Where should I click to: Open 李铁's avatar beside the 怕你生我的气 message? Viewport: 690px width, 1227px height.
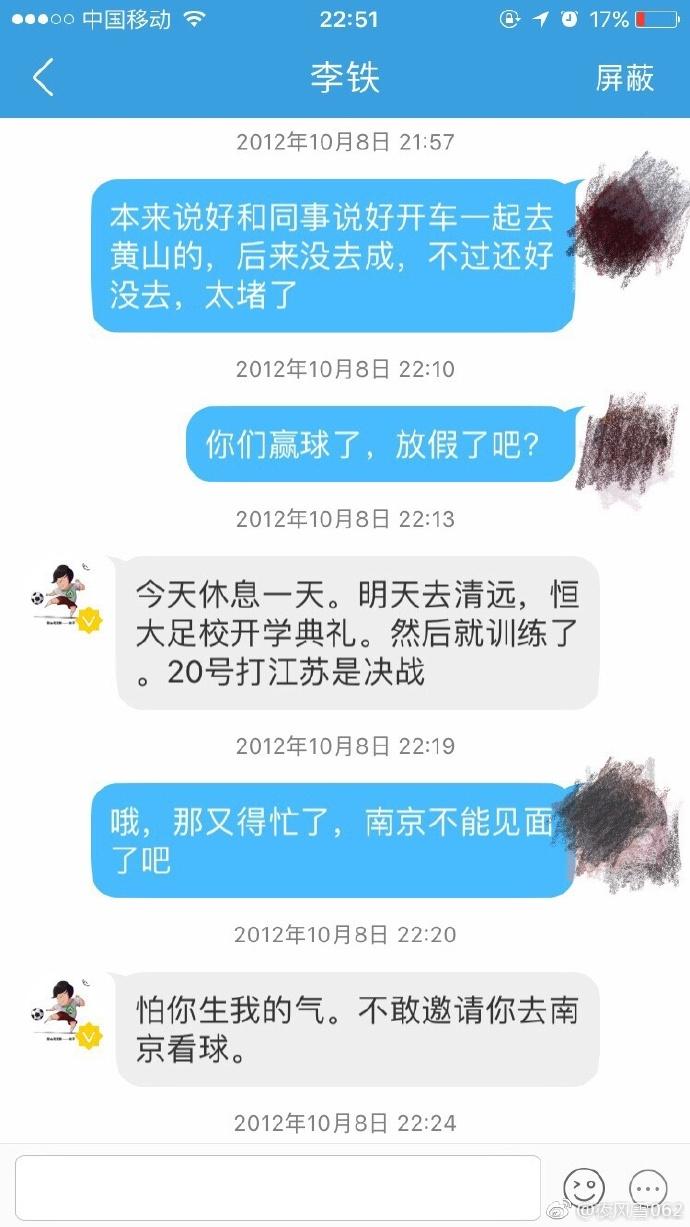[64, 1014]
